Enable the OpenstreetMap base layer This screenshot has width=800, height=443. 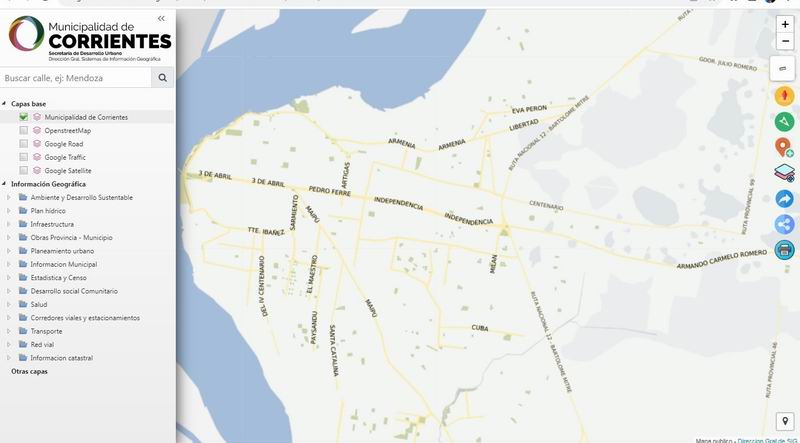click(23, 131)
